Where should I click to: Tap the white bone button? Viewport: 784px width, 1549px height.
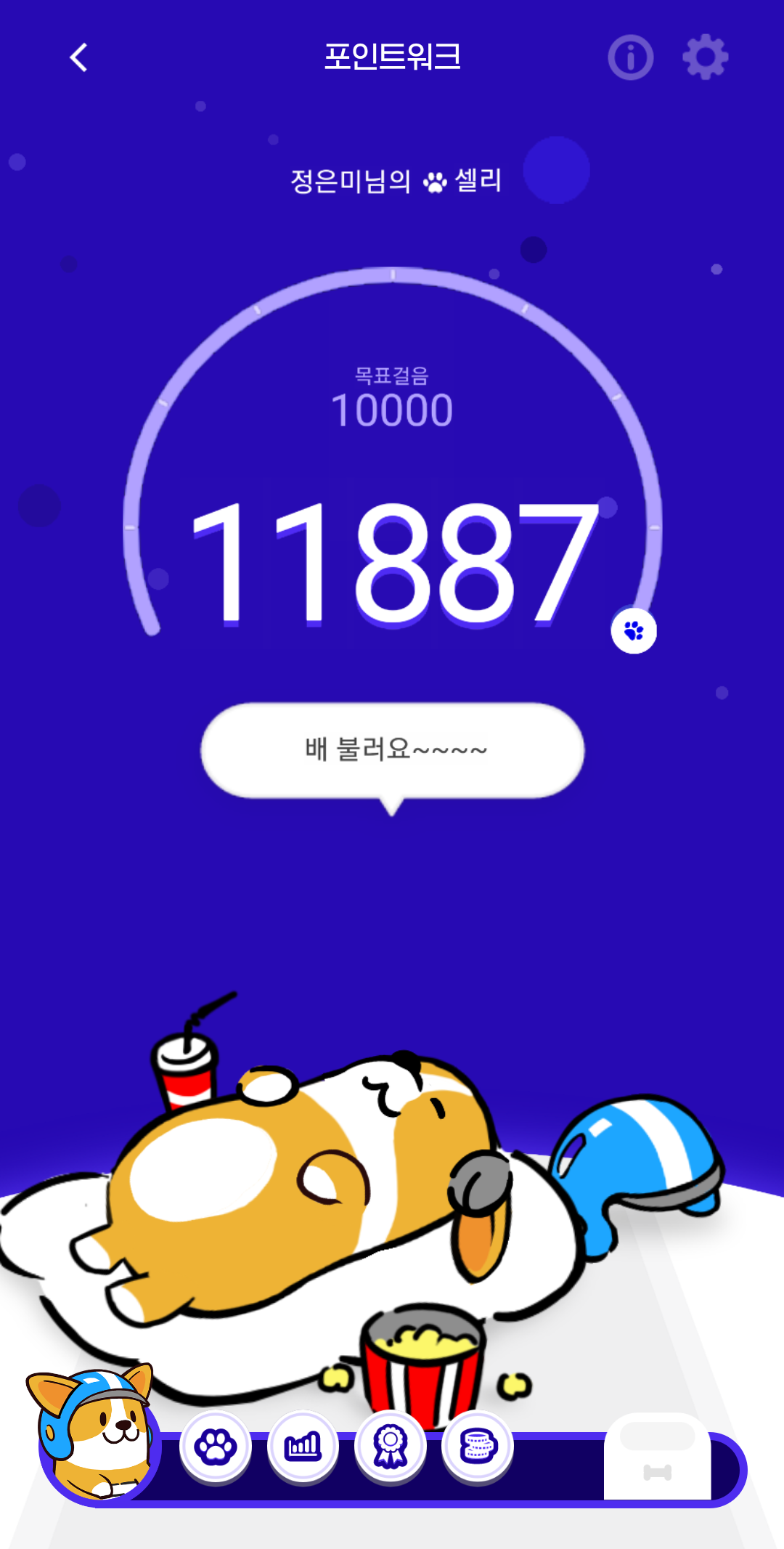pos(657,1460)
